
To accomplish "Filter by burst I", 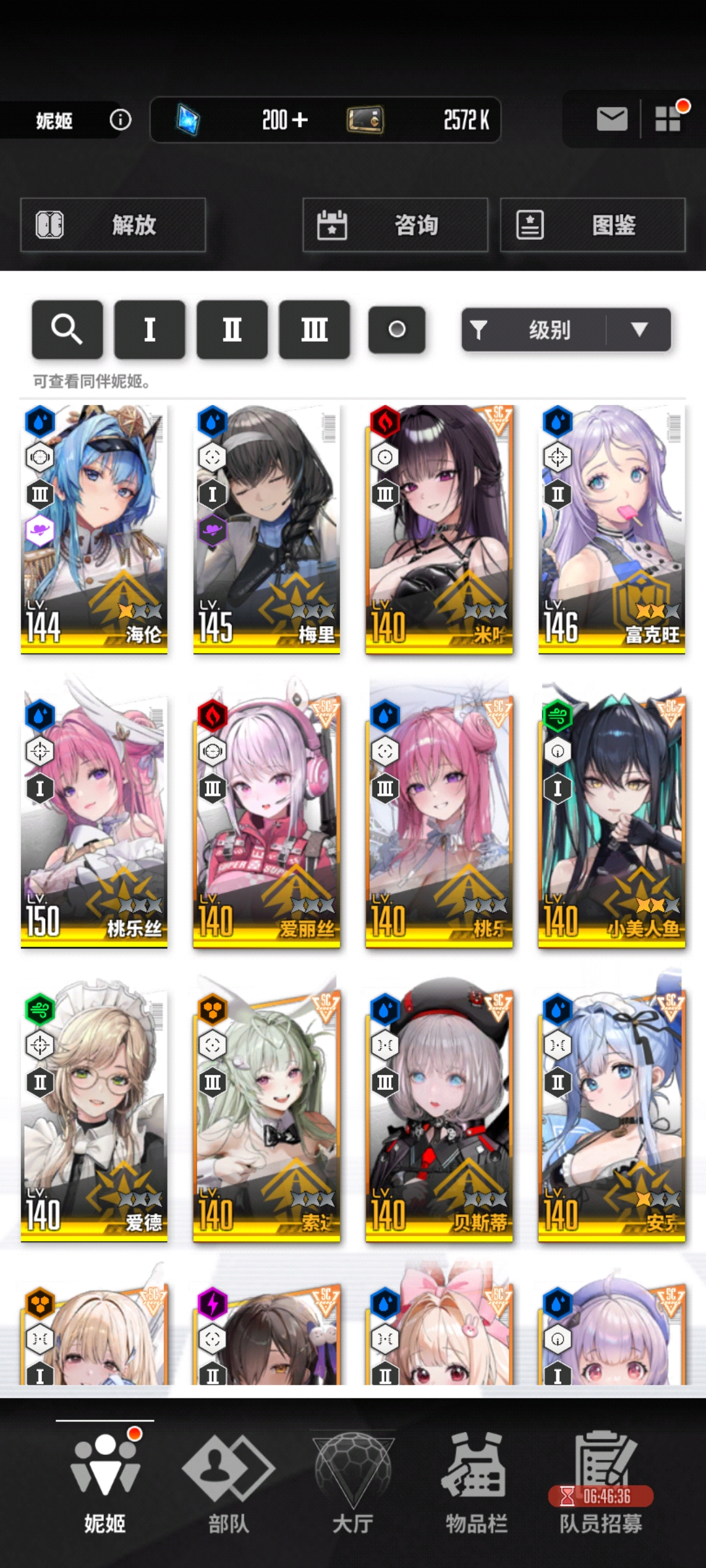I will point(150,329).
